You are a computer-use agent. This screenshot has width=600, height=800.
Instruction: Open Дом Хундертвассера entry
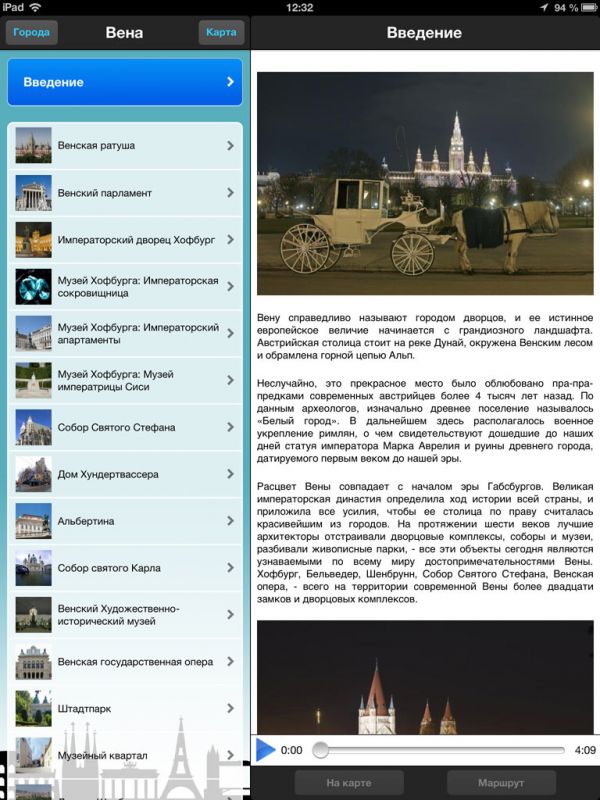(x=125, y=475)
